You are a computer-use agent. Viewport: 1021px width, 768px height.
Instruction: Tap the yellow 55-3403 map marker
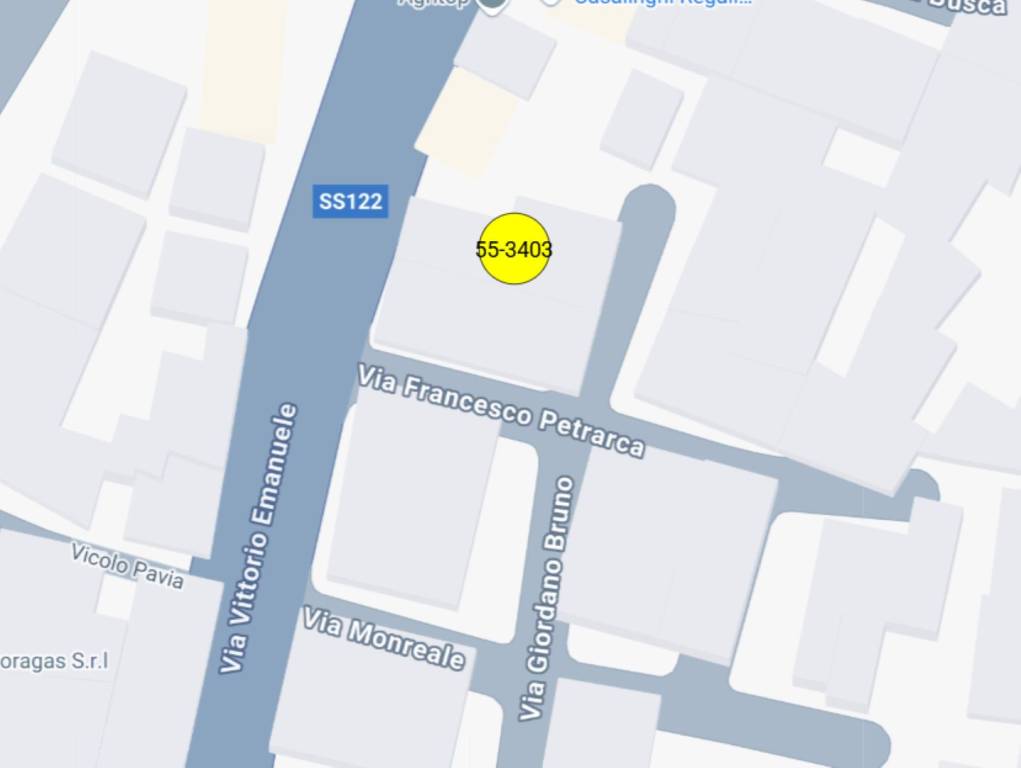pyautogui.click(x=514, y=249)
